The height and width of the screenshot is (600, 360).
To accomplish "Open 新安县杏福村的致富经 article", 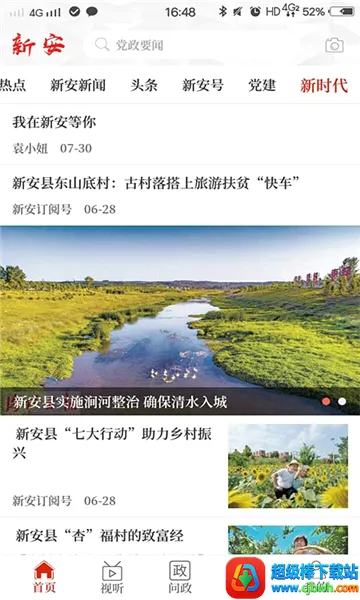I will click(x=180, y=536).
